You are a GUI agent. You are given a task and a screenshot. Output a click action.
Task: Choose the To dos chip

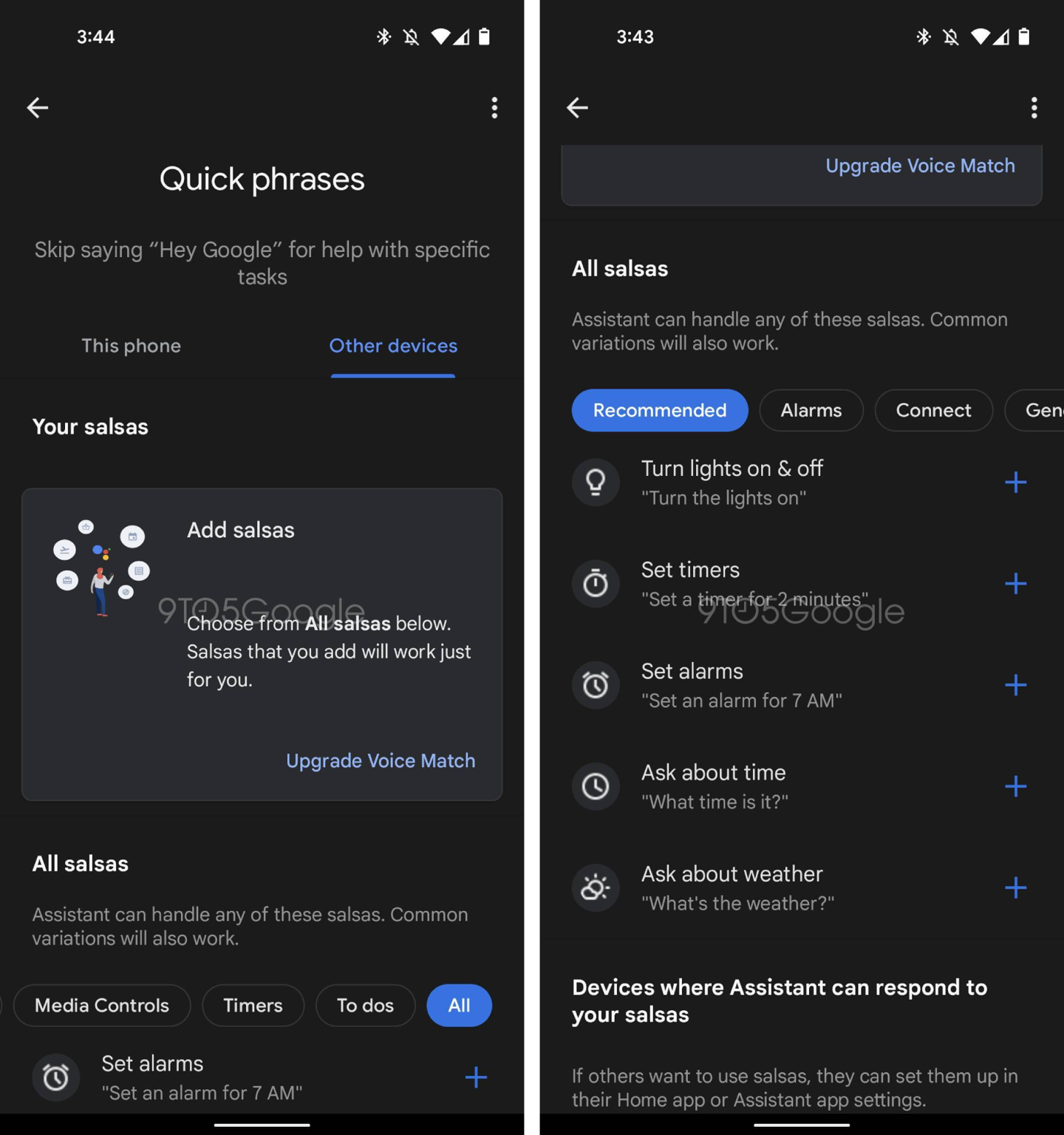pos(365,1005)
